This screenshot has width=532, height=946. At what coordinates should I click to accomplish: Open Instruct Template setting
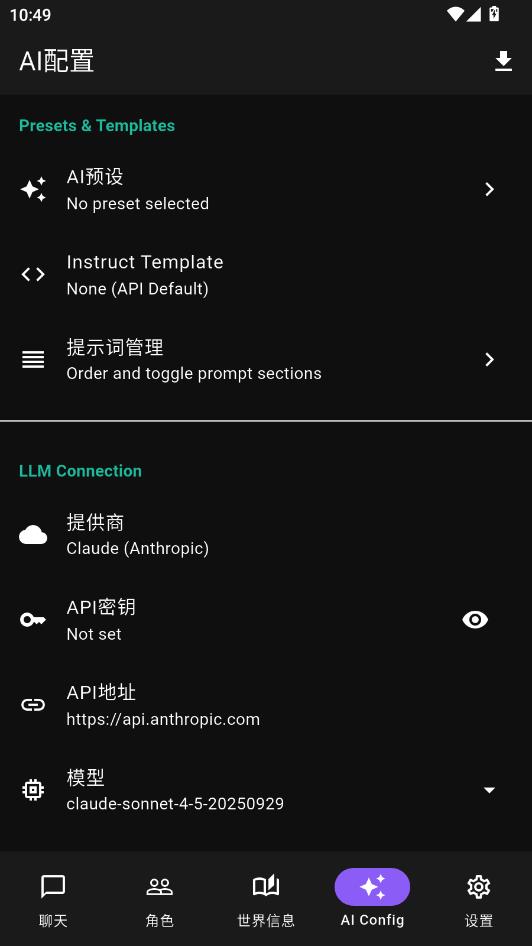click(x=266, y=275)
